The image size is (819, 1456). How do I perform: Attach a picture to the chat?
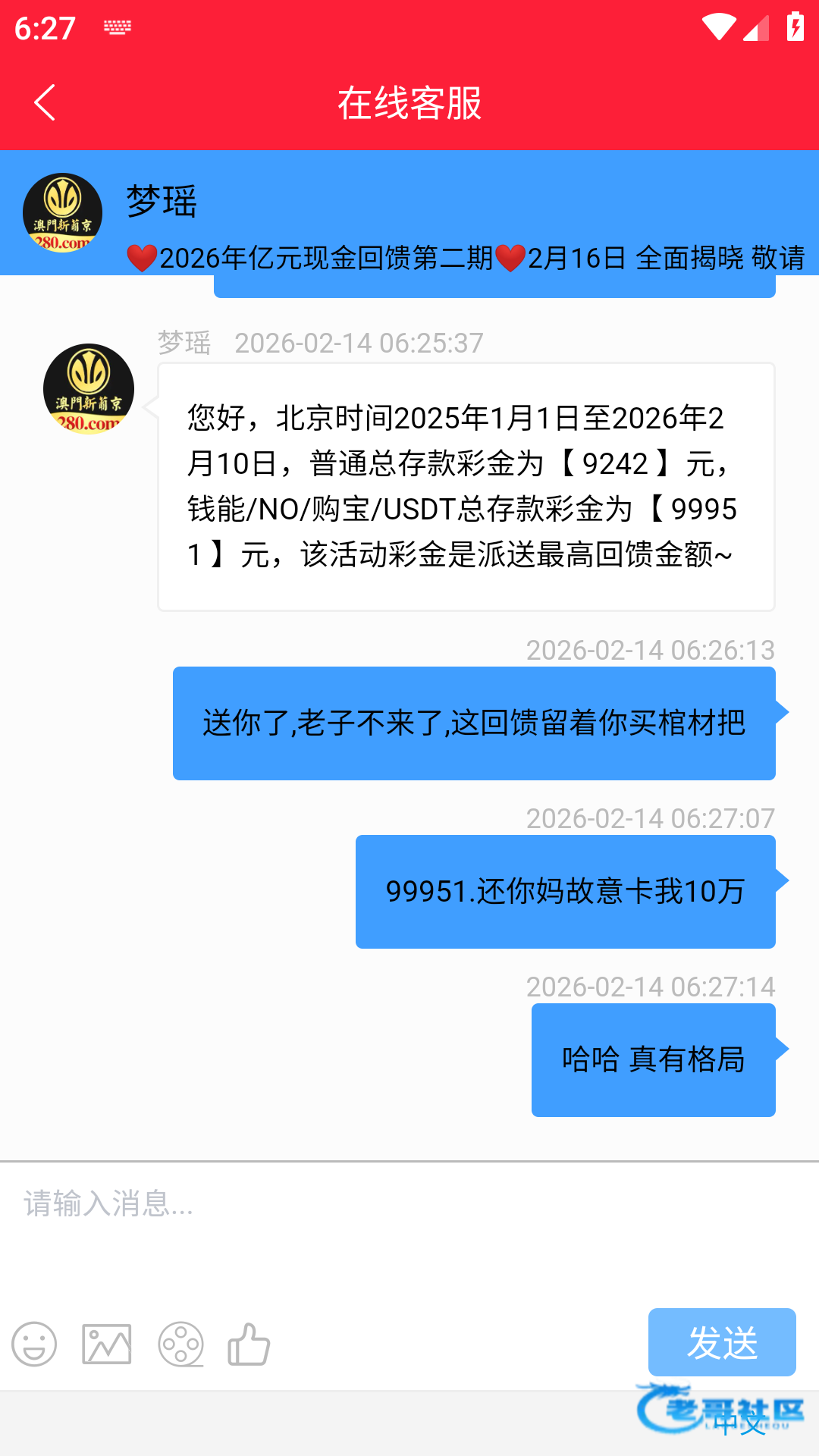(107, 1344)
